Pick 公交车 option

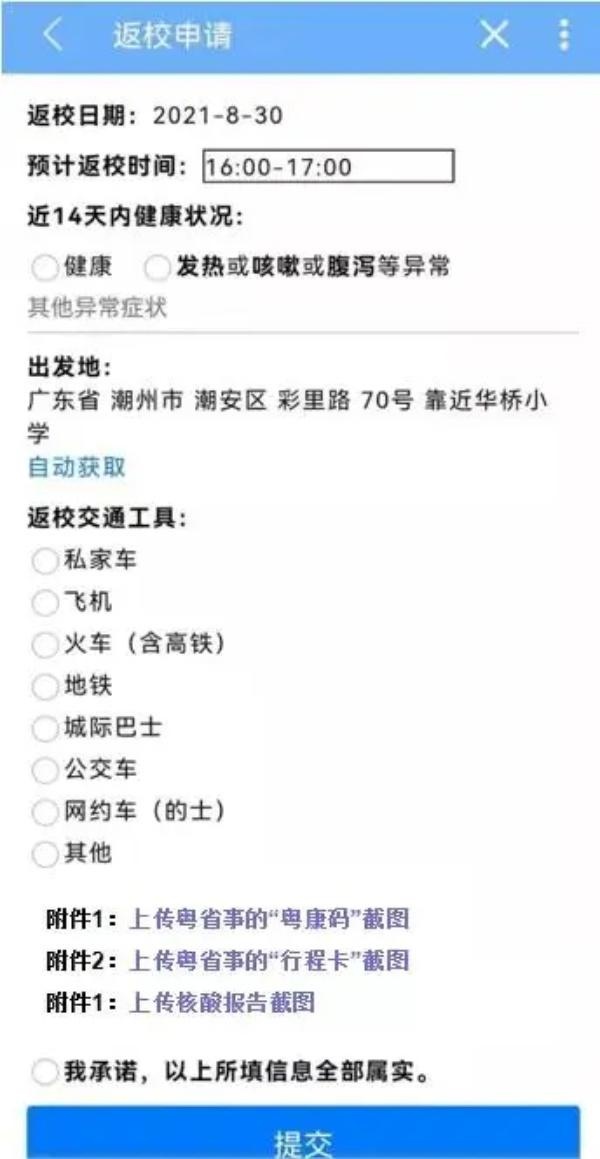45,770
